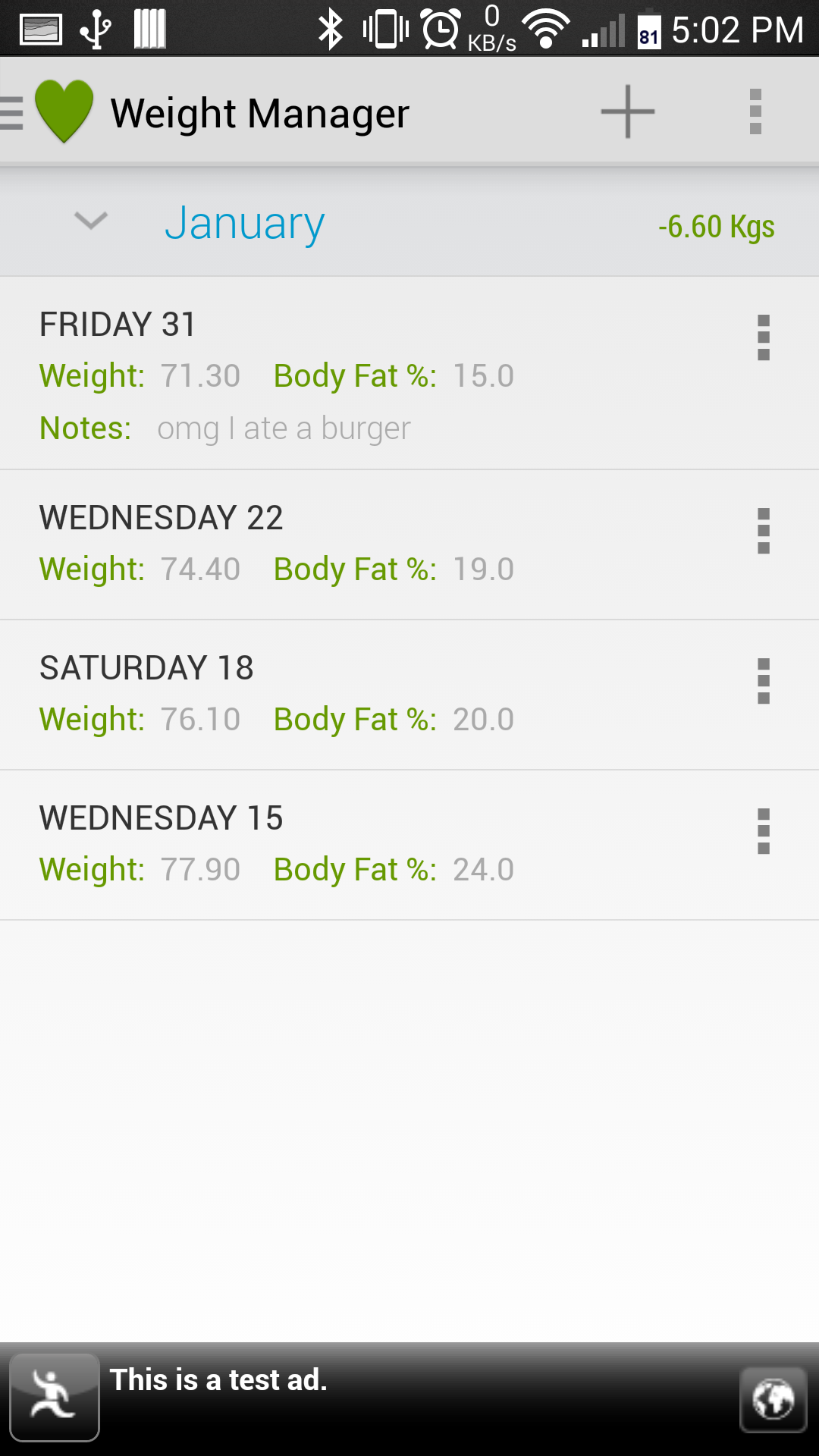Open the app bar overflow menu
The image size is (819, 1456).
click(x=755, y=112)
